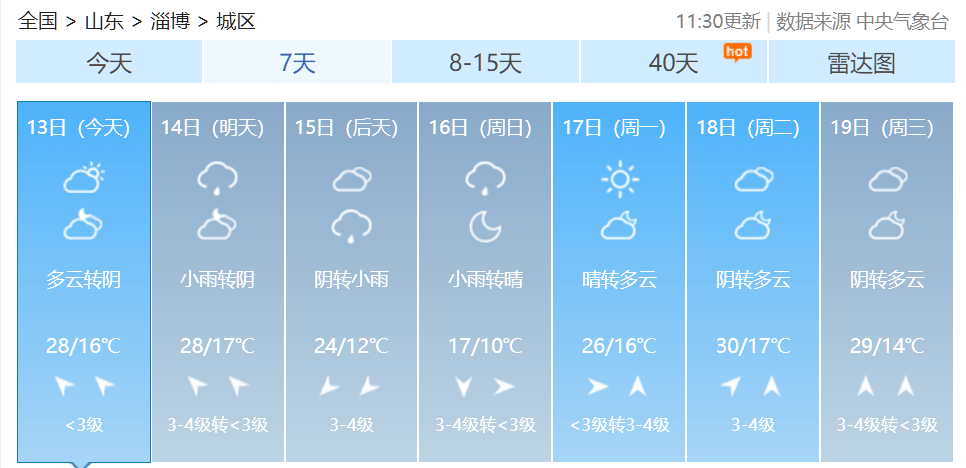Open the 13日 (今天) forecast card
This screenshot has width=966, height=468.
point(83,281)
